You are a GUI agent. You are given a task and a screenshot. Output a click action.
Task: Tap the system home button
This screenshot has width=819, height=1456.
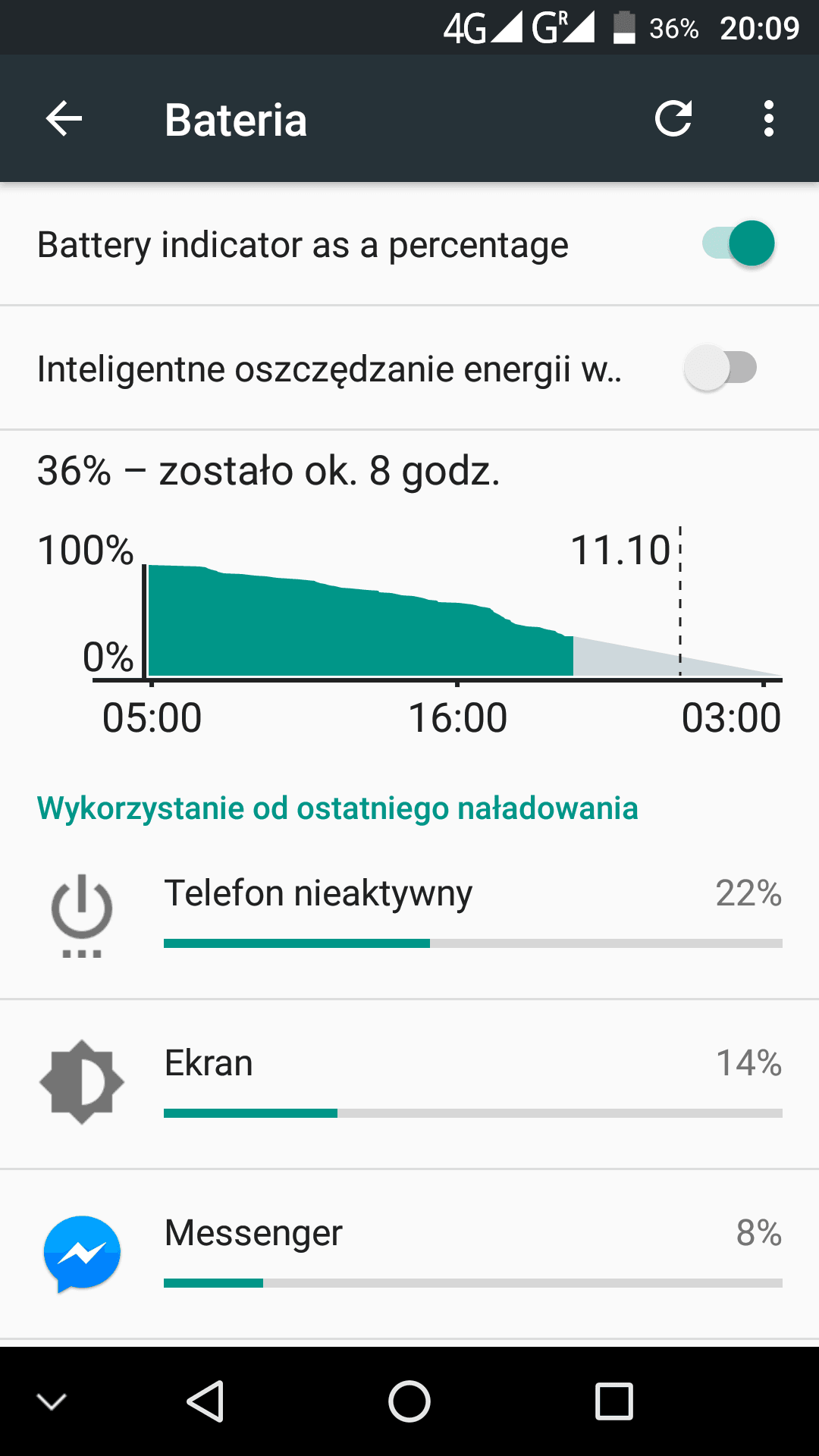pyautogui.click(x=409, y=1401)
